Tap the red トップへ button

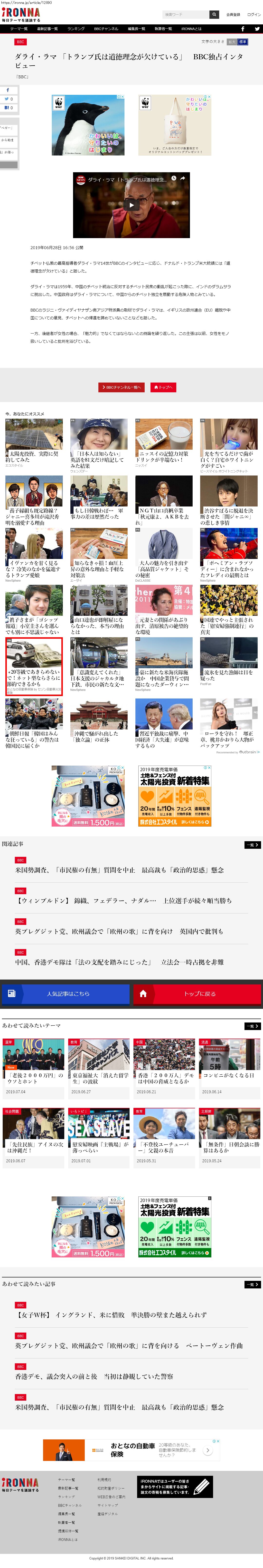163,387
